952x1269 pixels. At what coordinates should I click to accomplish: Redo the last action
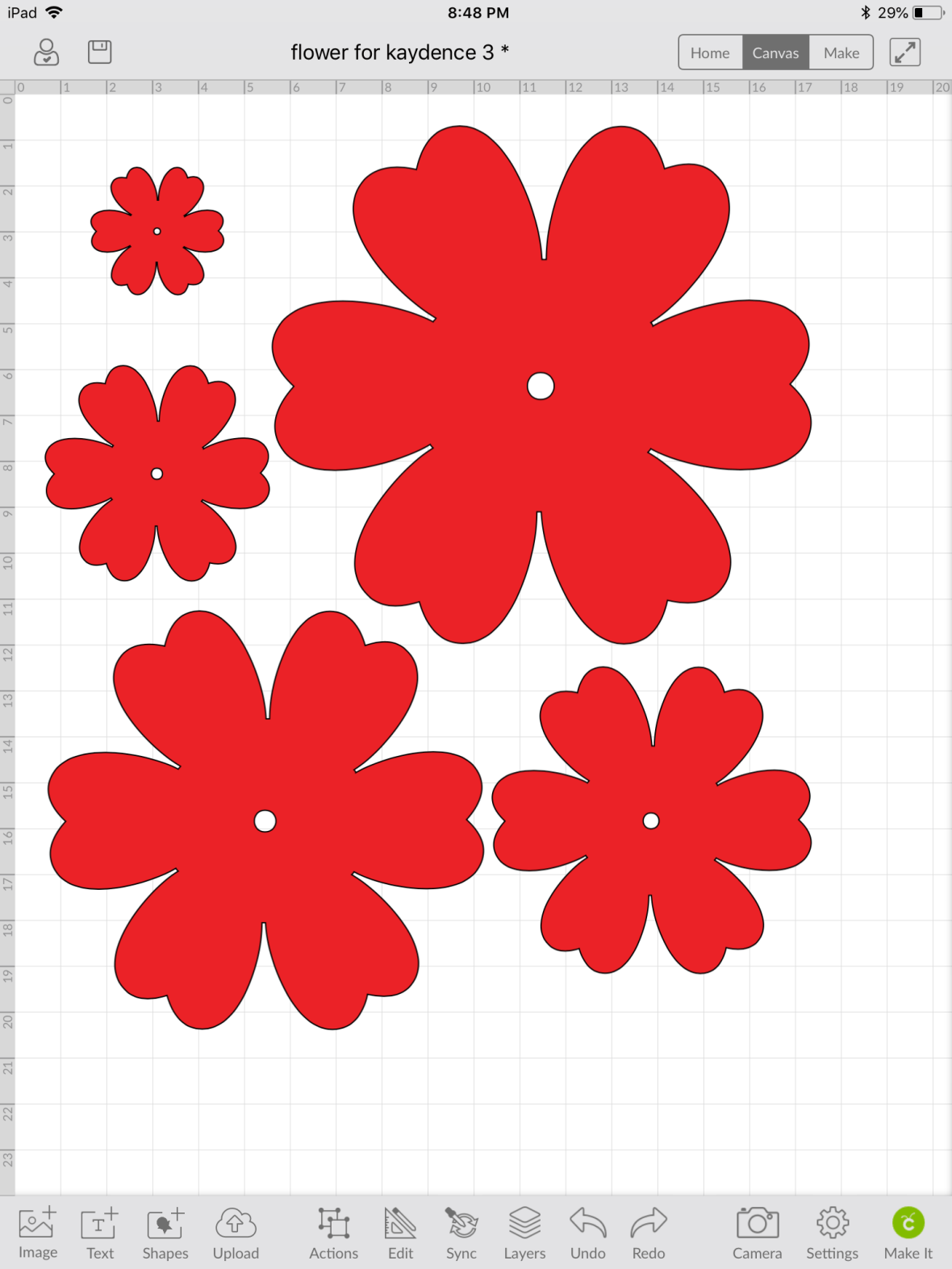pyautogui.click(x=649, y=1233)
